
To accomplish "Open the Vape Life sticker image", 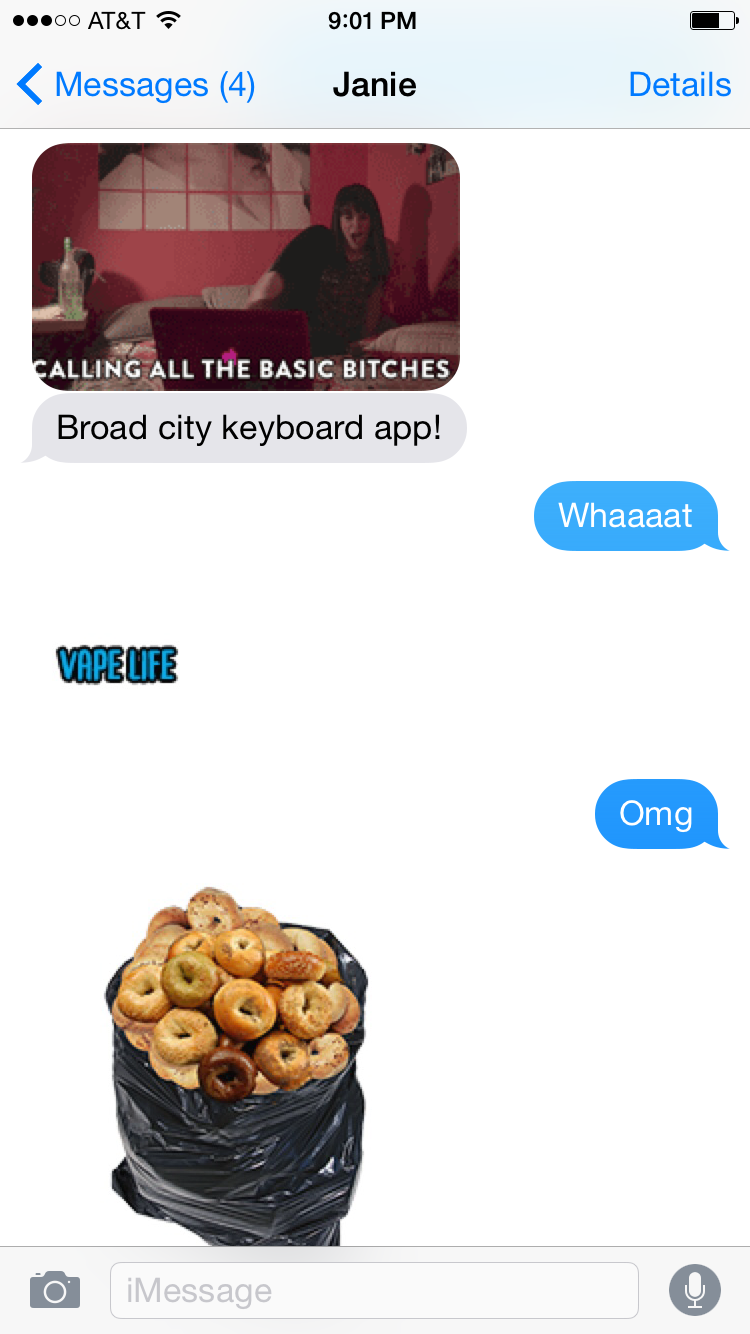I will pyautogui.click(x=117, y=665).
